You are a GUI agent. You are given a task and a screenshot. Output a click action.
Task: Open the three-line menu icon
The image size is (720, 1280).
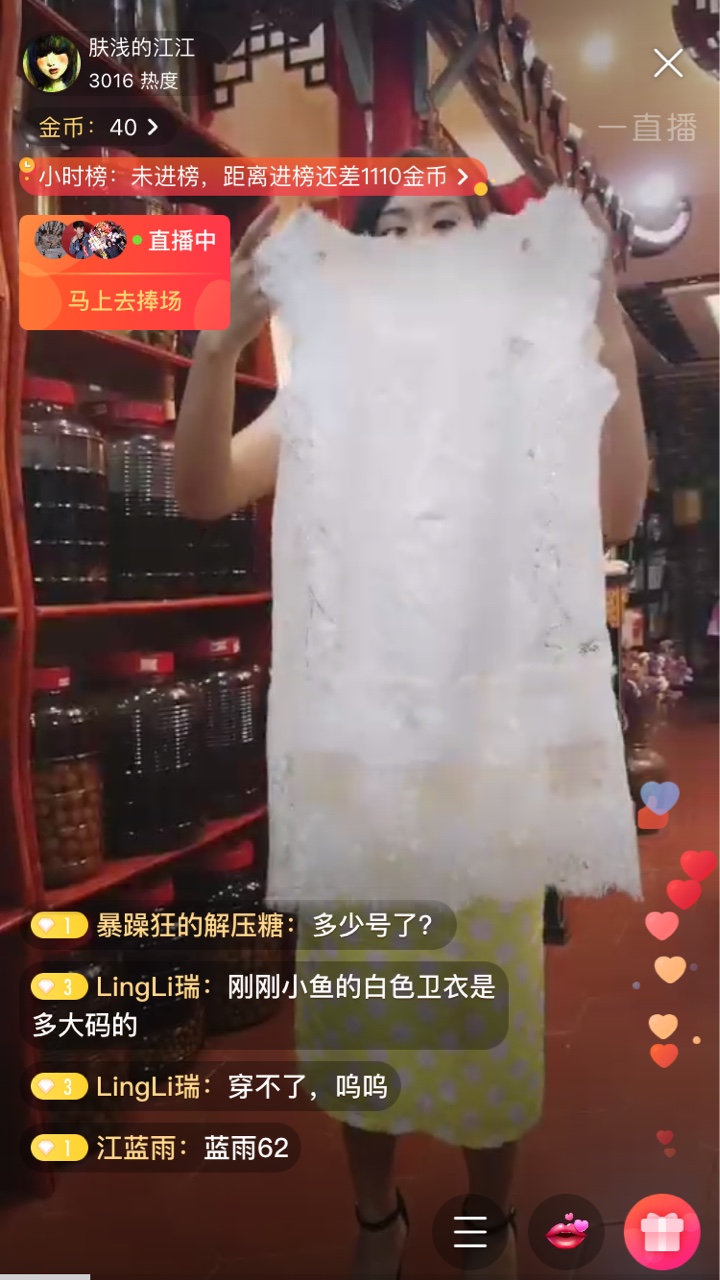(x=470, y=1232)
